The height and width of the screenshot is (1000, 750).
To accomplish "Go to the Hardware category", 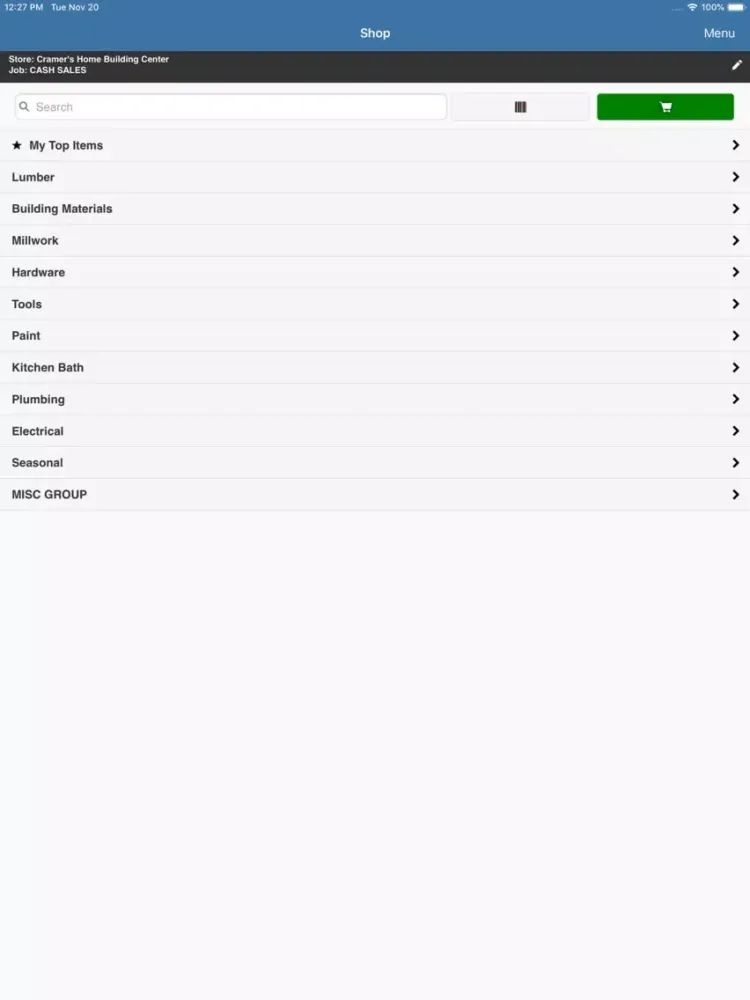I will pos(374,272).
